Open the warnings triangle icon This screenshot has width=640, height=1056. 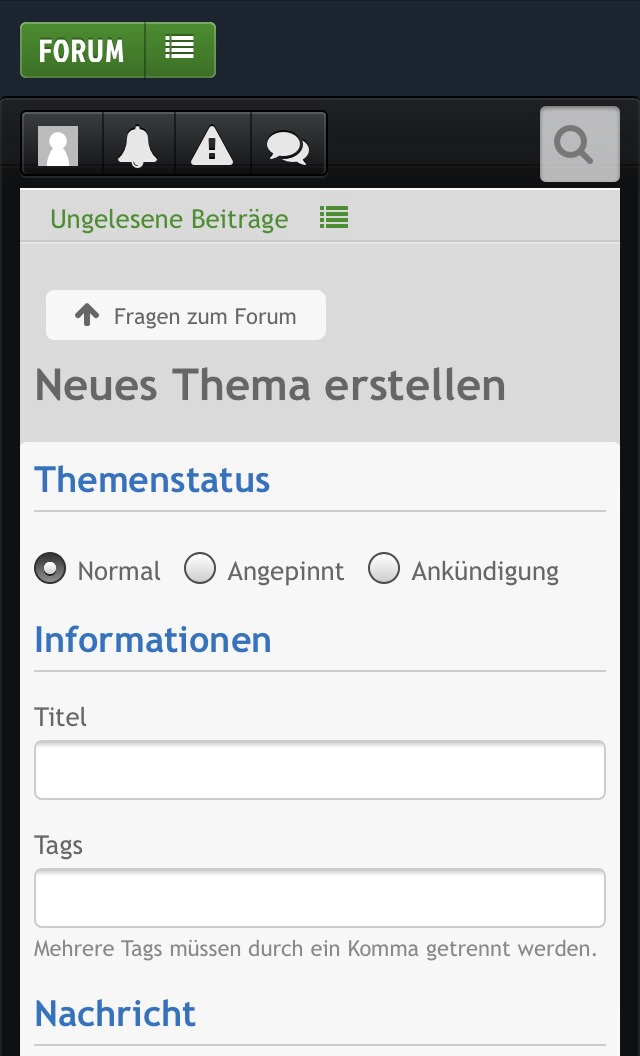tap(212, 145)
